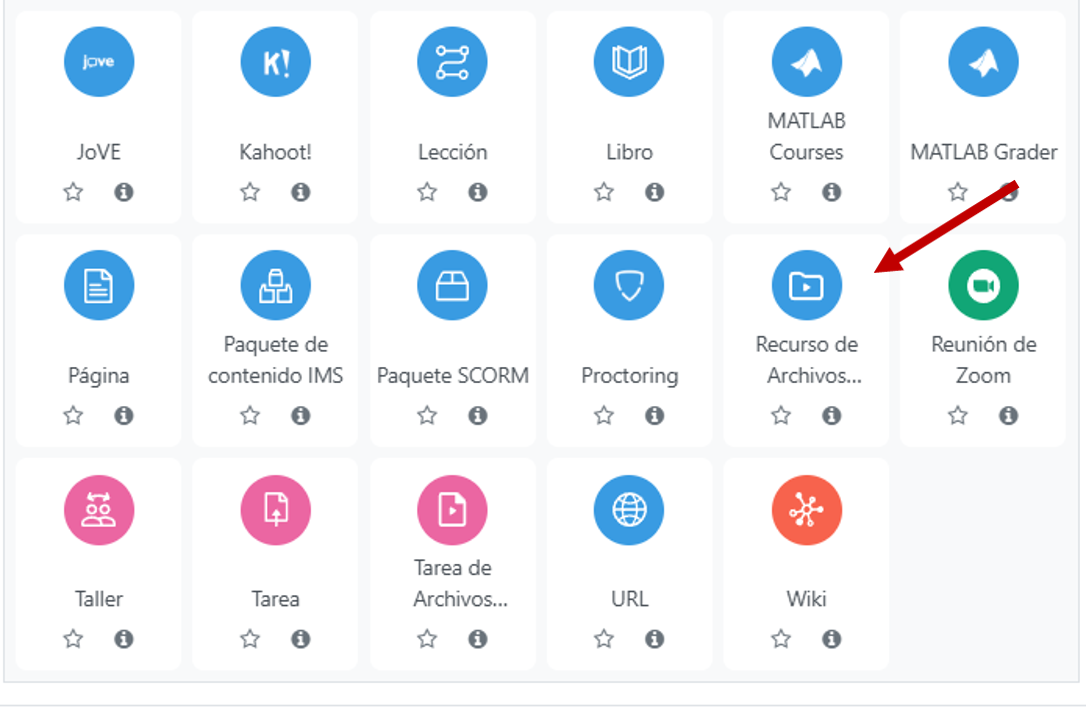Add a Página resource
This screenshot has height=711, width=1086.
click(99, 286)
